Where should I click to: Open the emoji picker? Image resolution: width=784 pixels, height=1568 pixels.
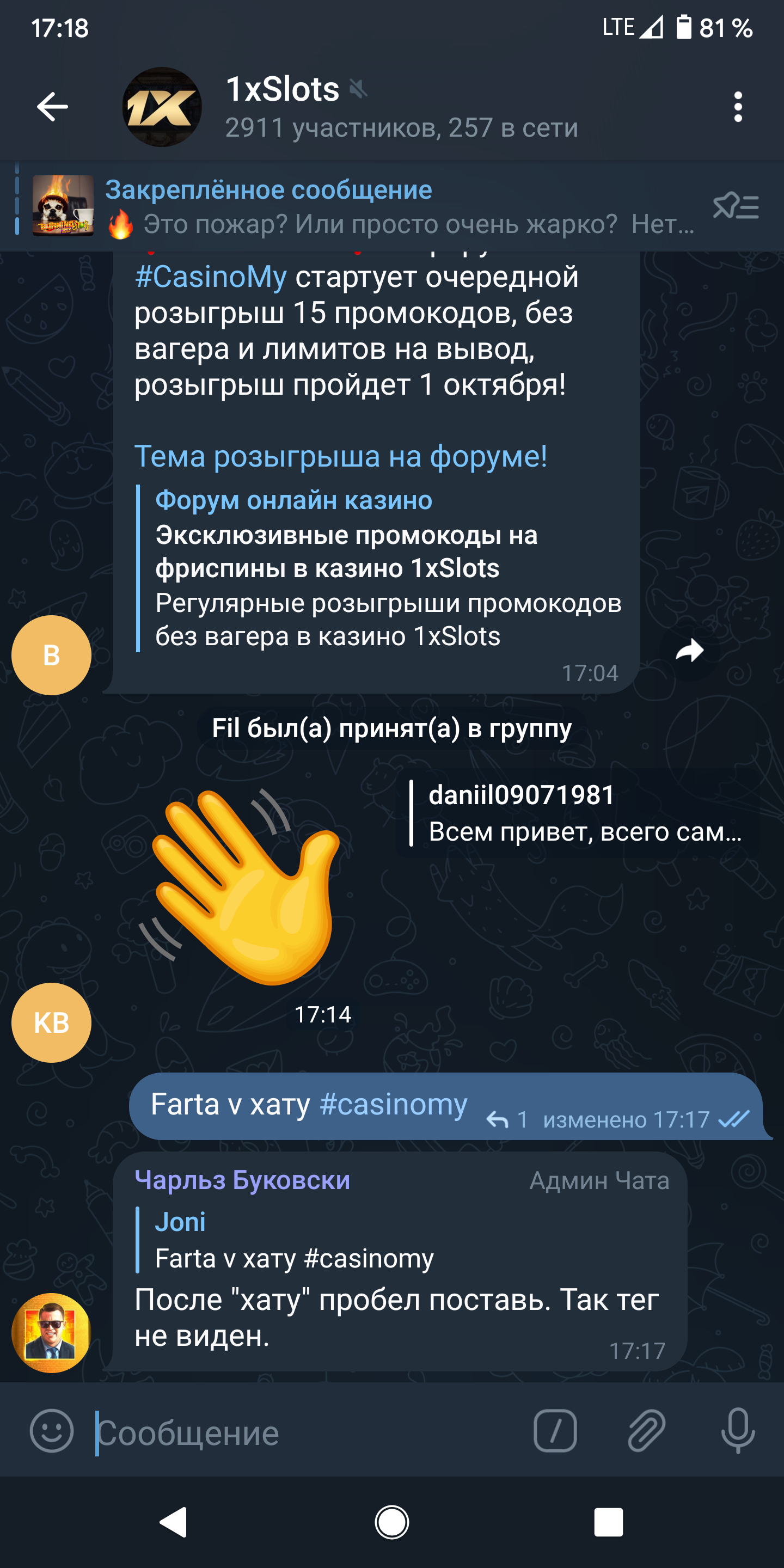coord(52,1431)
